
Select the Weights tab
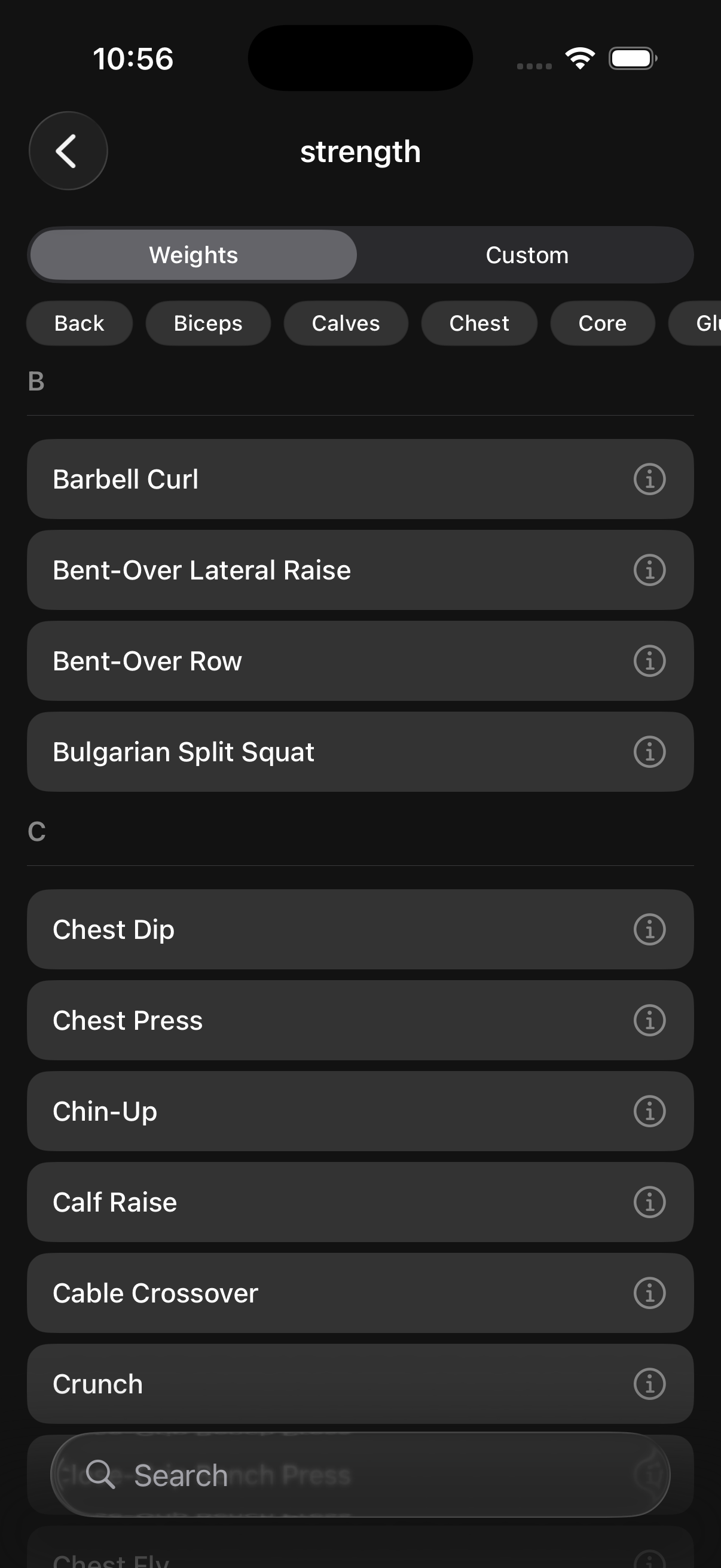193,254
